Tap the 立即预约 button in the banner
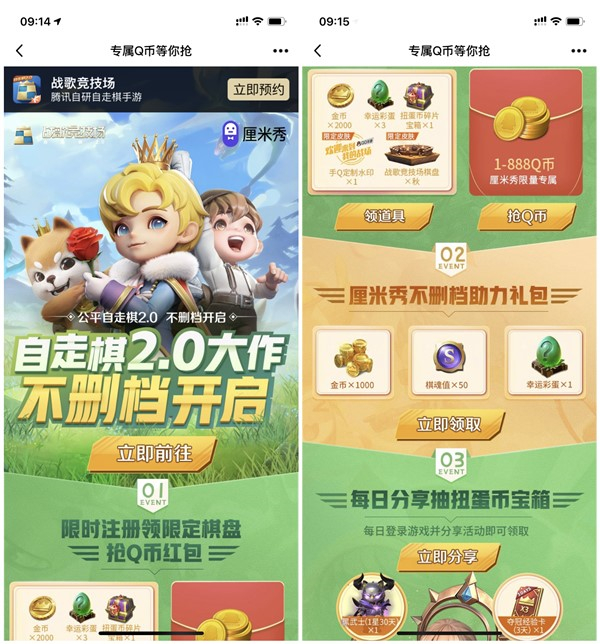The height and width of the screenshot is (644, 600). click(259, 89)
